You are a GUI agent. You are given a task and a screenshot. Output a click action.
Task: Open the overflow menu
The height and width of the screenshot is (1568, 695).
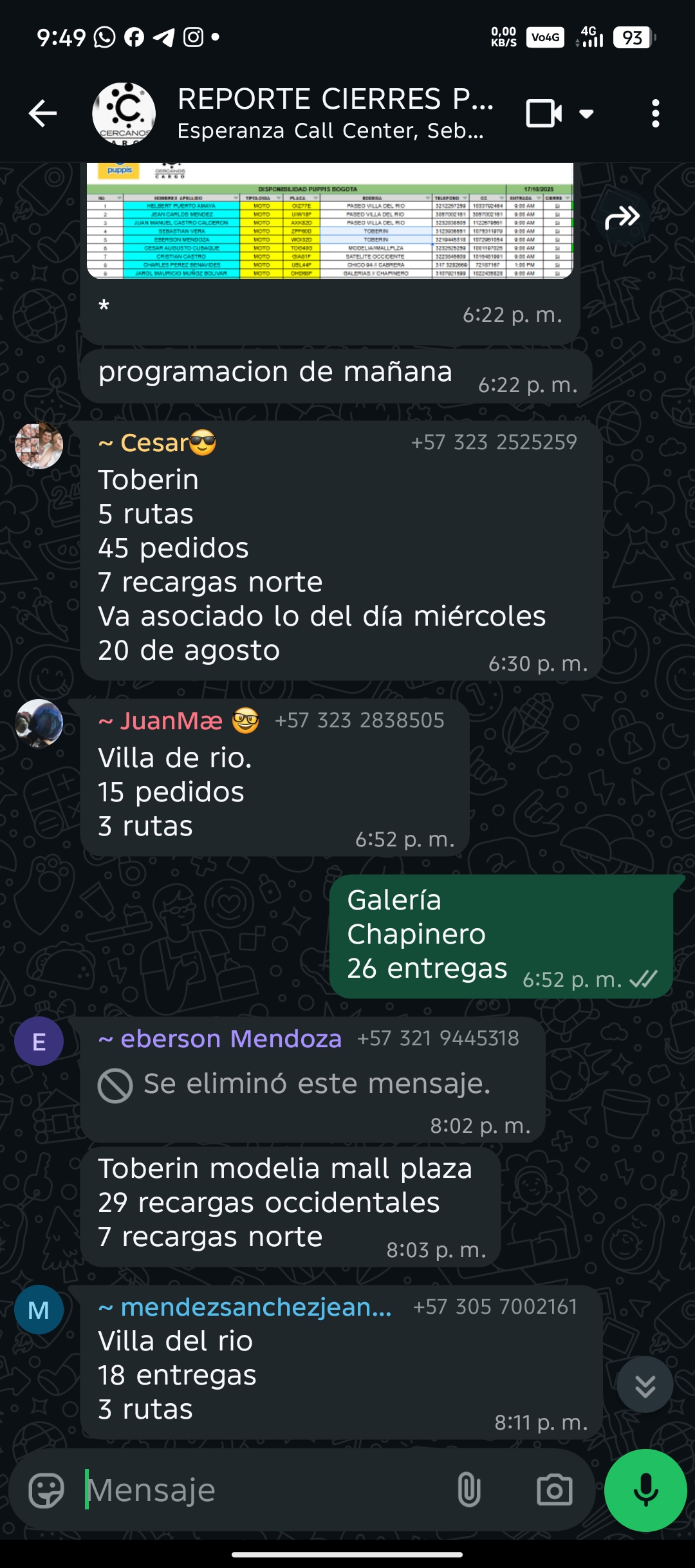pyautogui.click(x=655, y=114)
